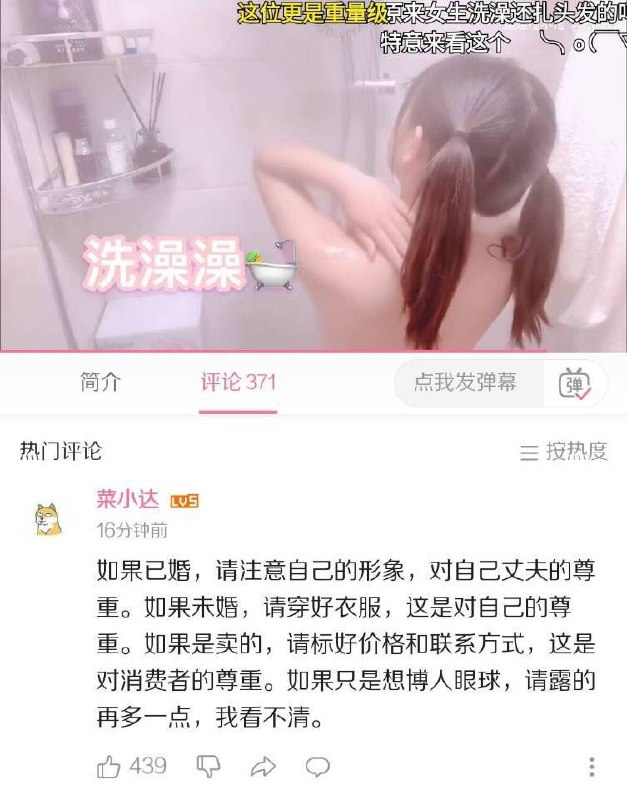Image resolution: width=627 pixels, height=800 pixels.
Task: Reply to 菜小达's comment
Action: [x=318, y=767]
